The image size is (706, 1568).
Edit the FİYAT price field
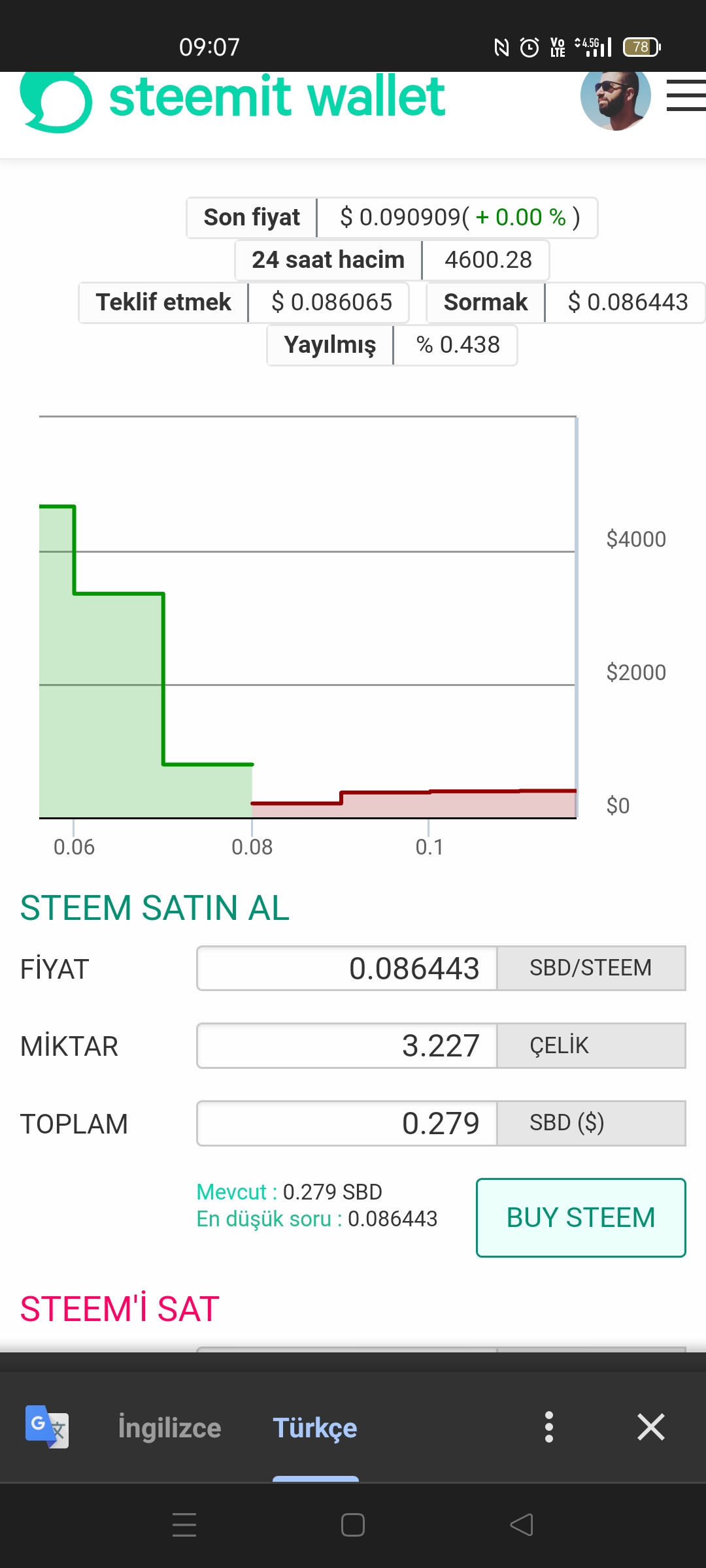point(347,968)
